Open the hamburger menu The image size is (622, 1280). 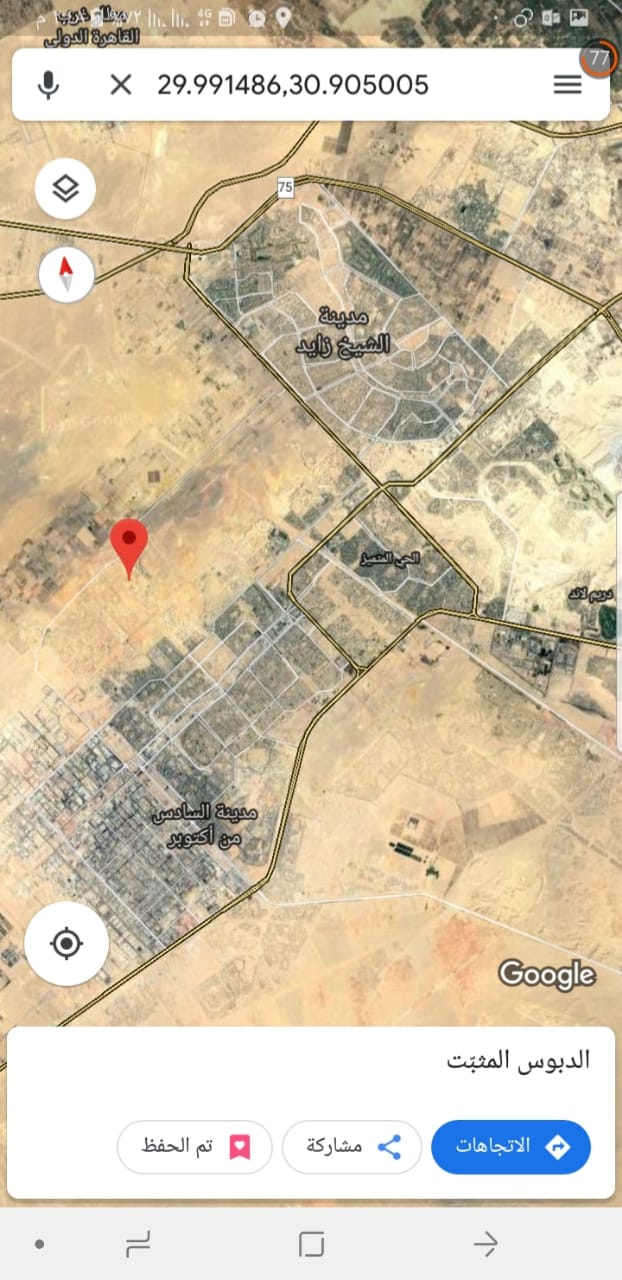click(x=567, y=85)
